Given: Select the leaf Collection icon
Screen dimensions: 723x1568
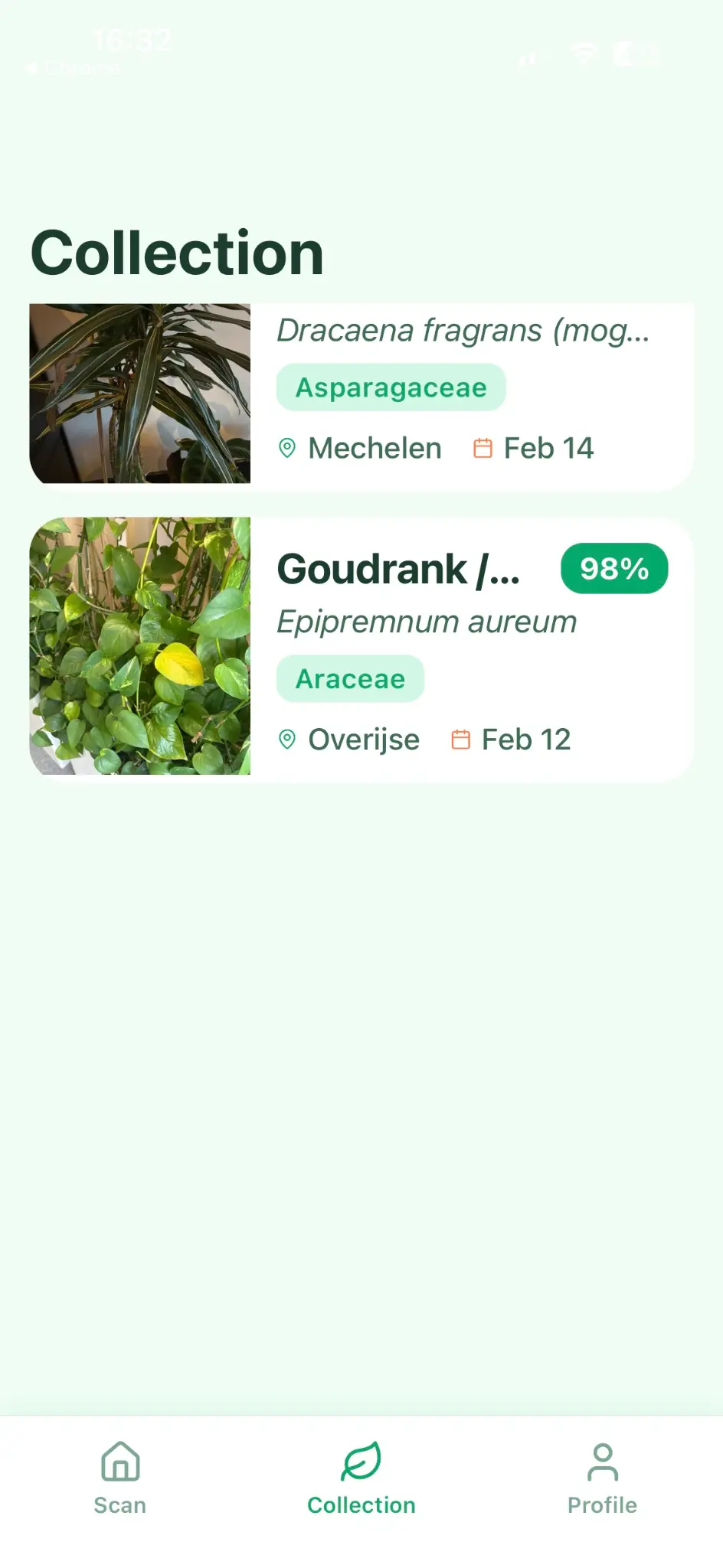Looking at the screenshot, I should (361, 1462).
